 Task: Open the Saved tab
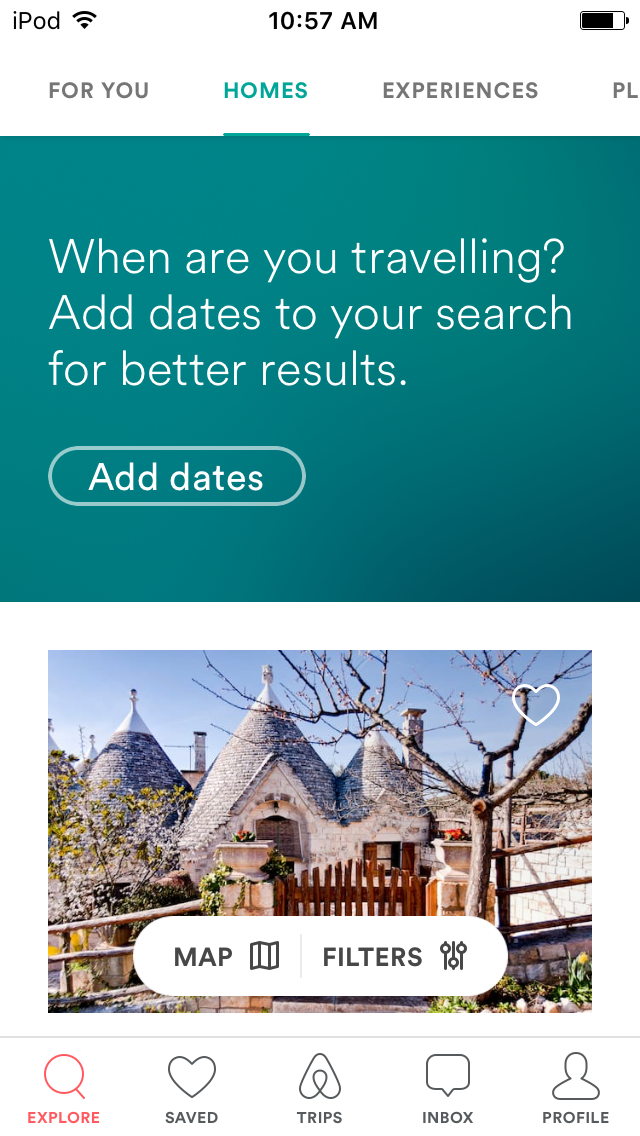[x=191, y=1087]
